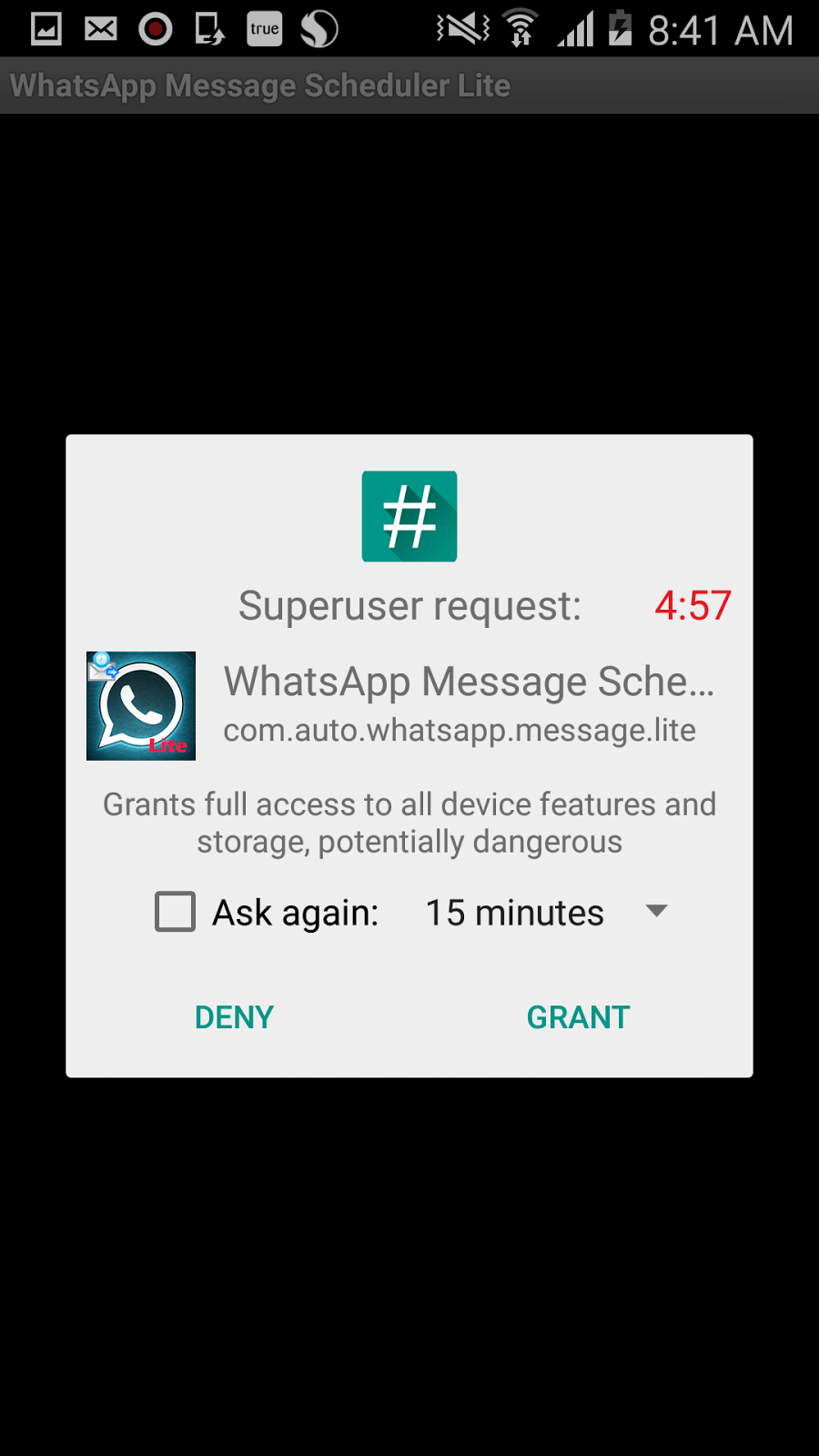Check the Ask again checkbox
Screen dimensions: 819x1456
176,912
